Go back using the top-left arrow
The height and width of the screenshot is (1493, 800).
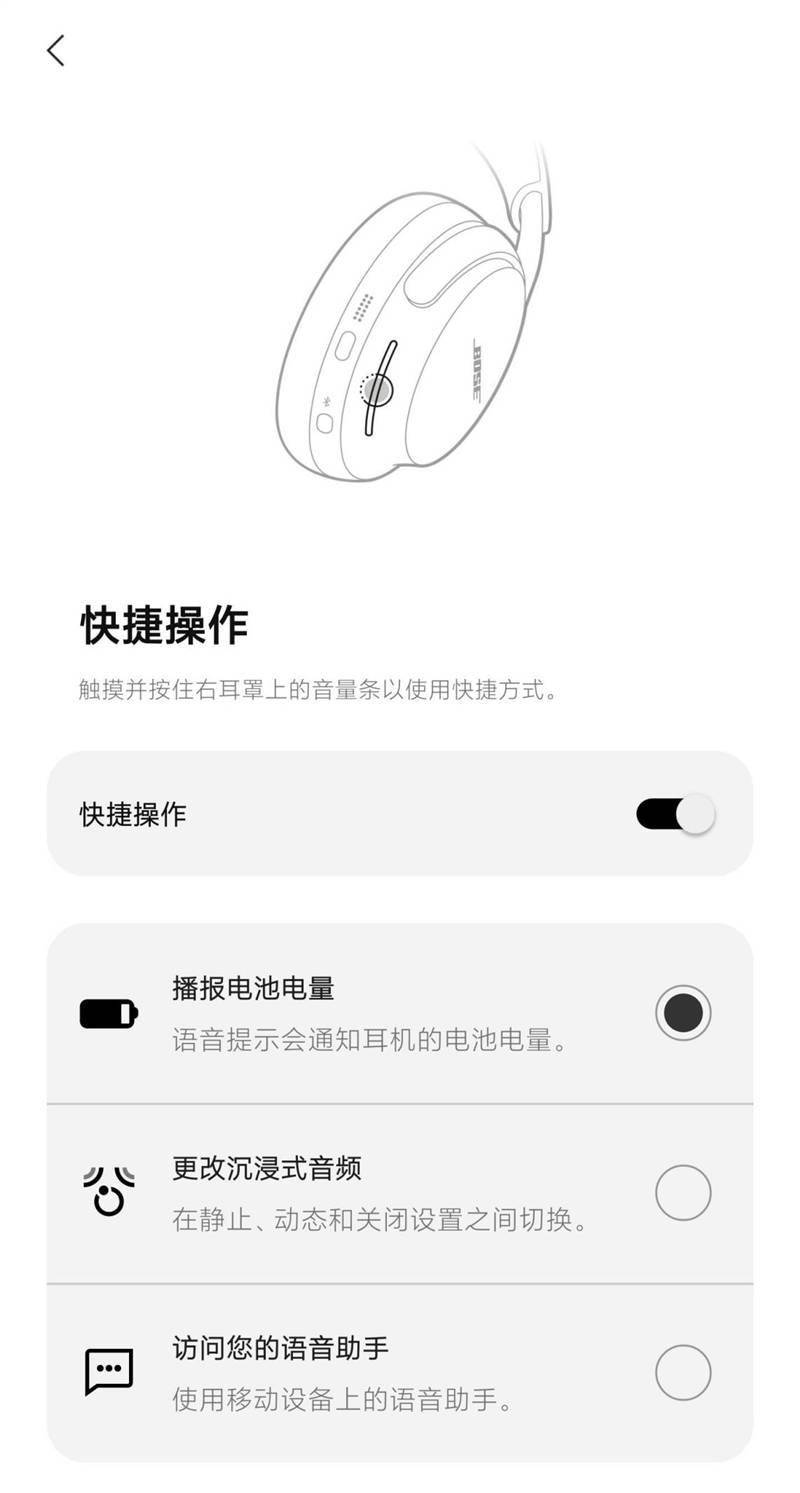tap(56, 50)
